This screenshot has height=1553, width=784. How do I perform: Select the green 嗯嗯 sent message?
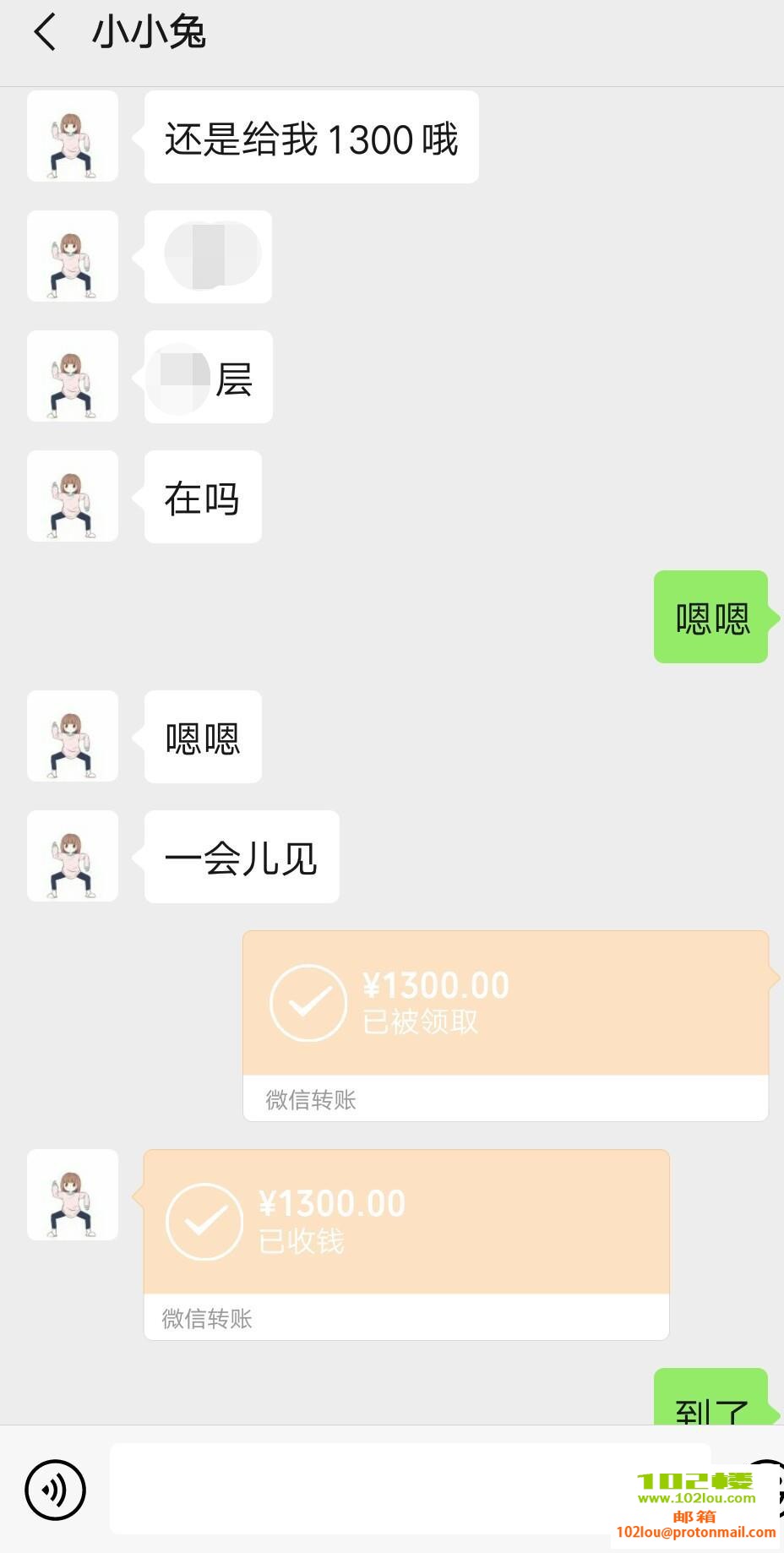click(712, 618)
